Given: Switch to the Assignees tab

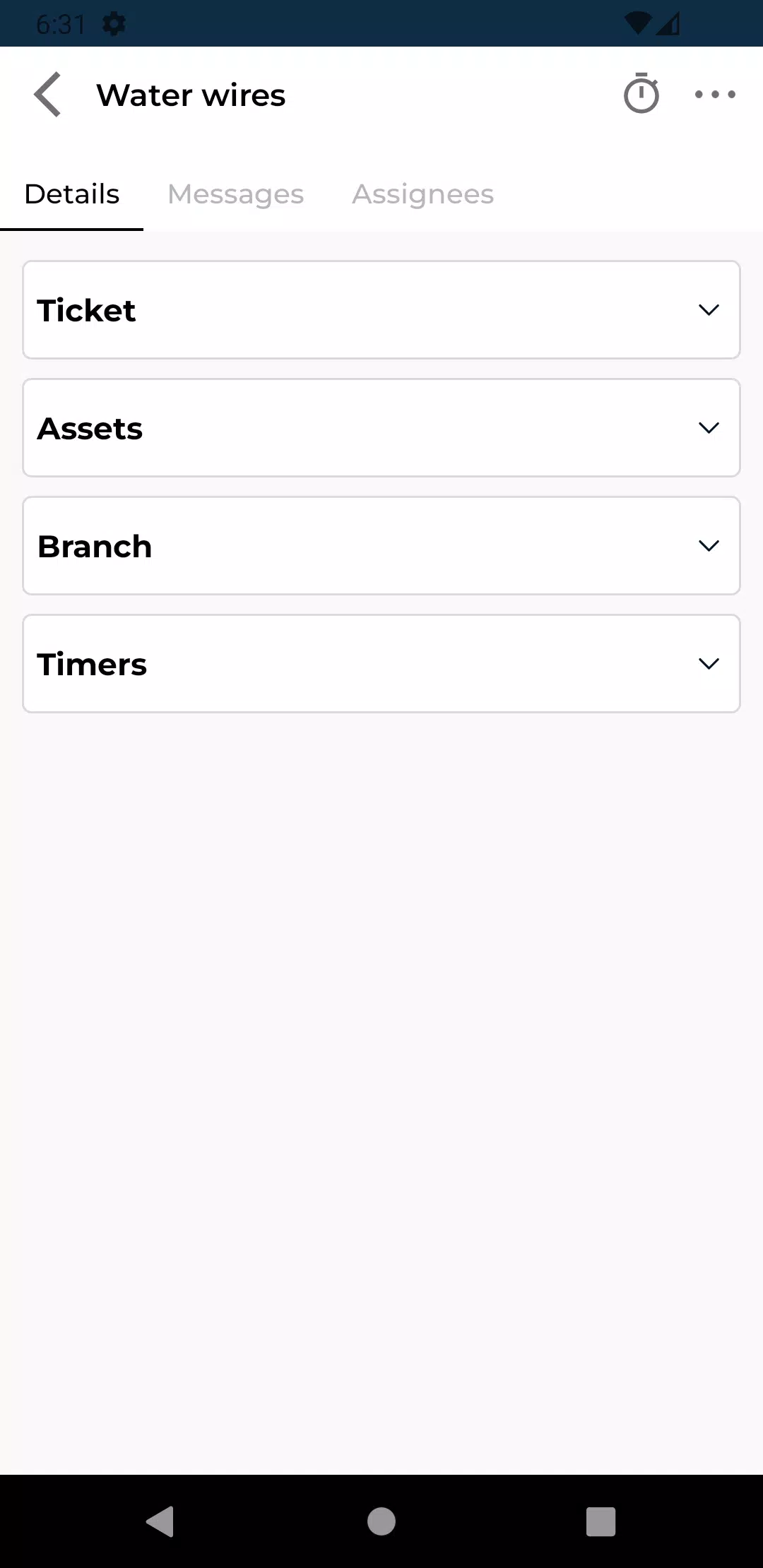Looking at the screenshot, I should [x=422, y=194].
